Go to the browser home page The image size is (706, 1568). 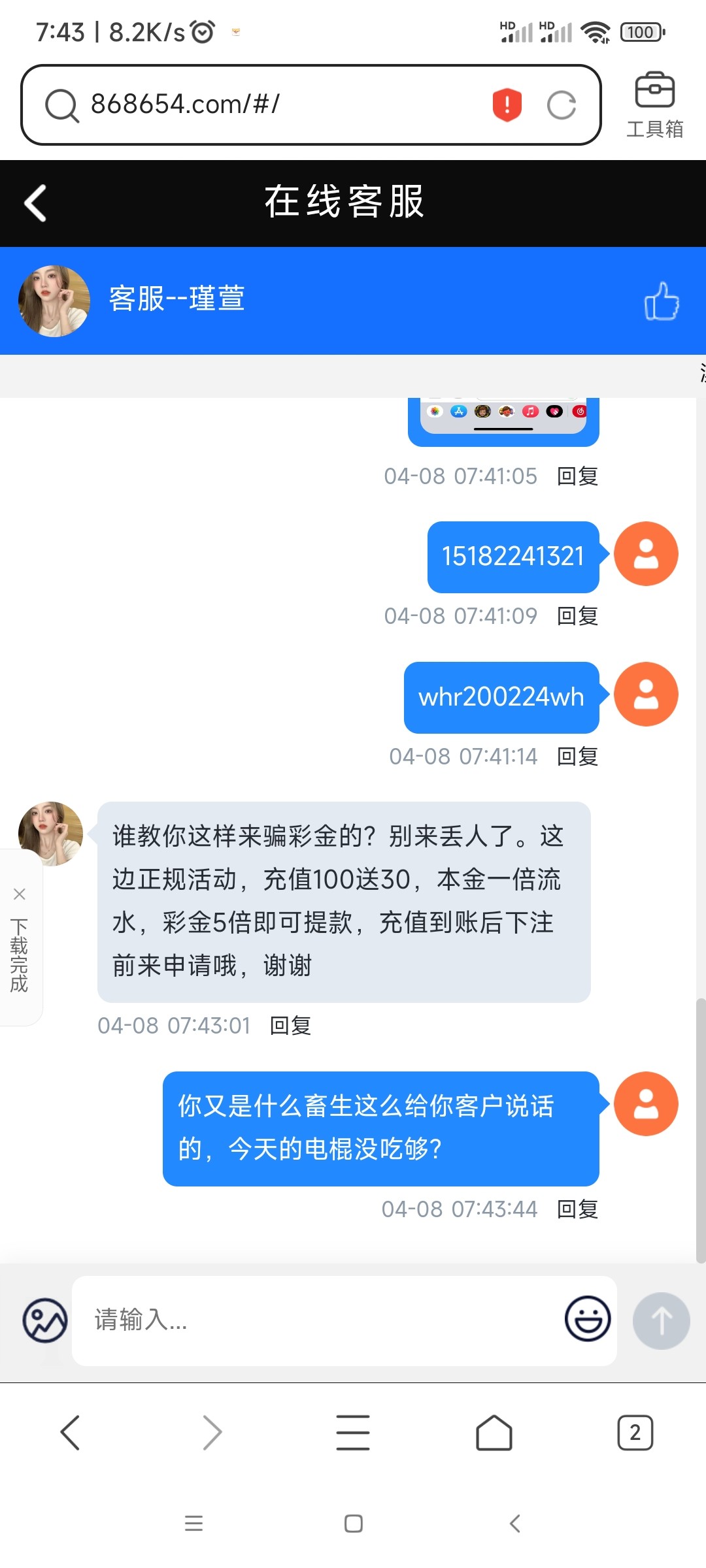[494, 1432]
